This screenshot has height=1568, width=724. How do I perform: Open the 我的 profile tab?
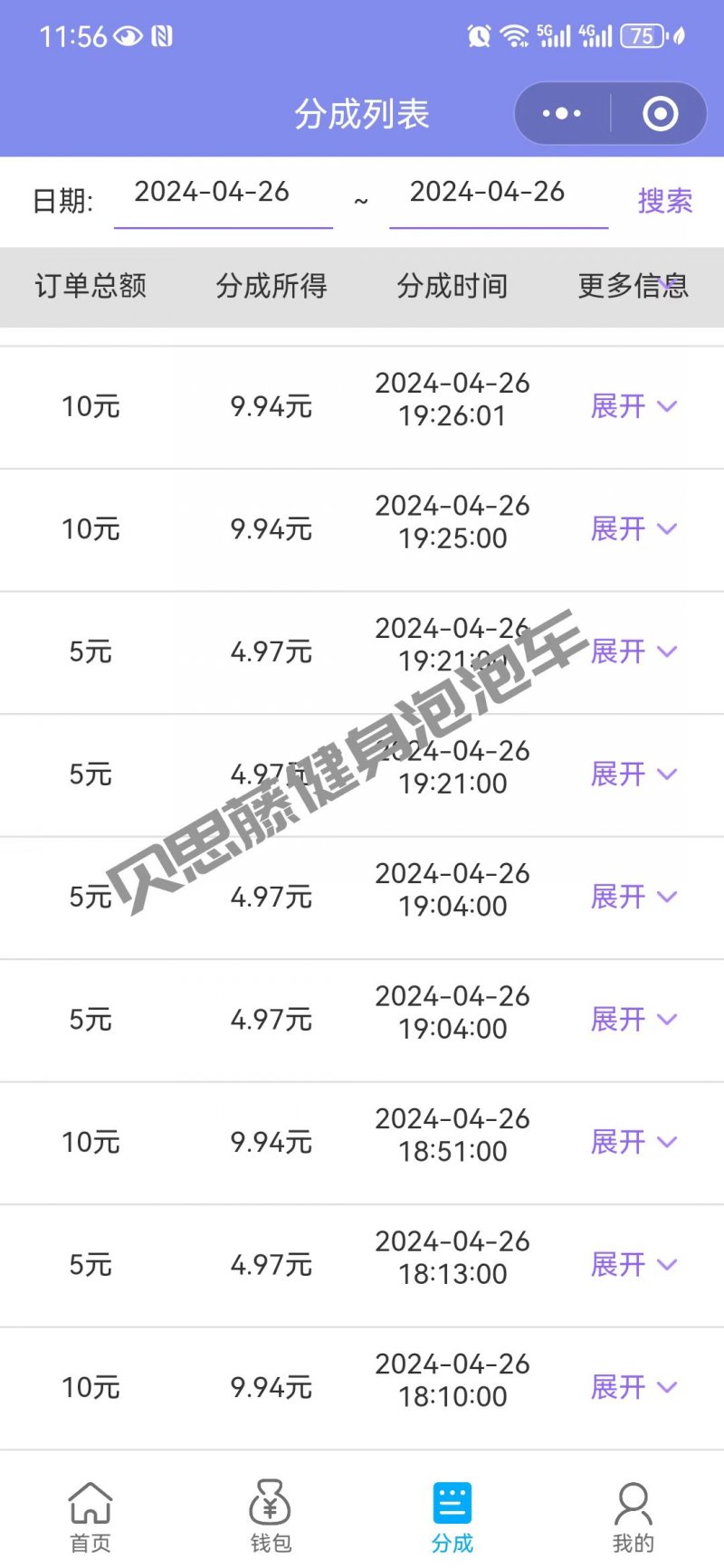[633, 1516]
